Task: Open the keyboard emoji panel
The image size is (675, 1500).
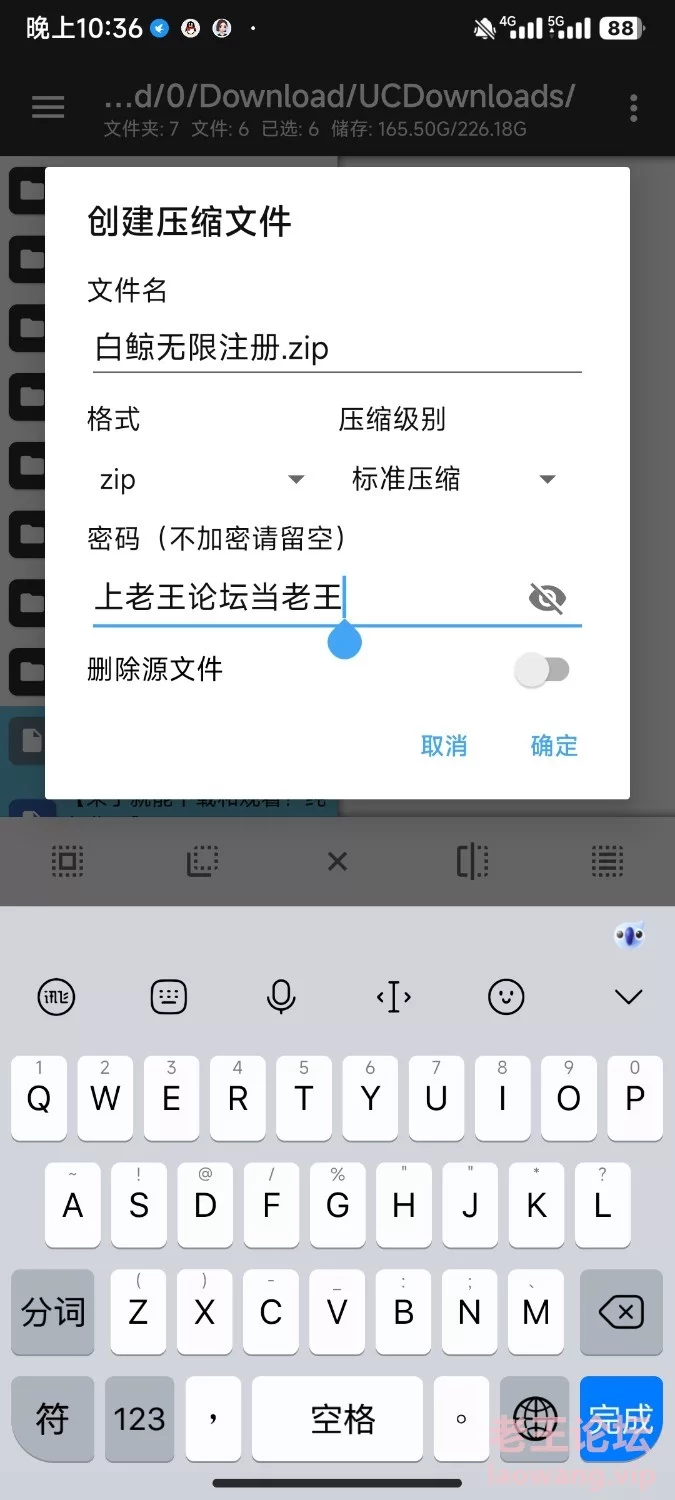Action: [507, 996]
